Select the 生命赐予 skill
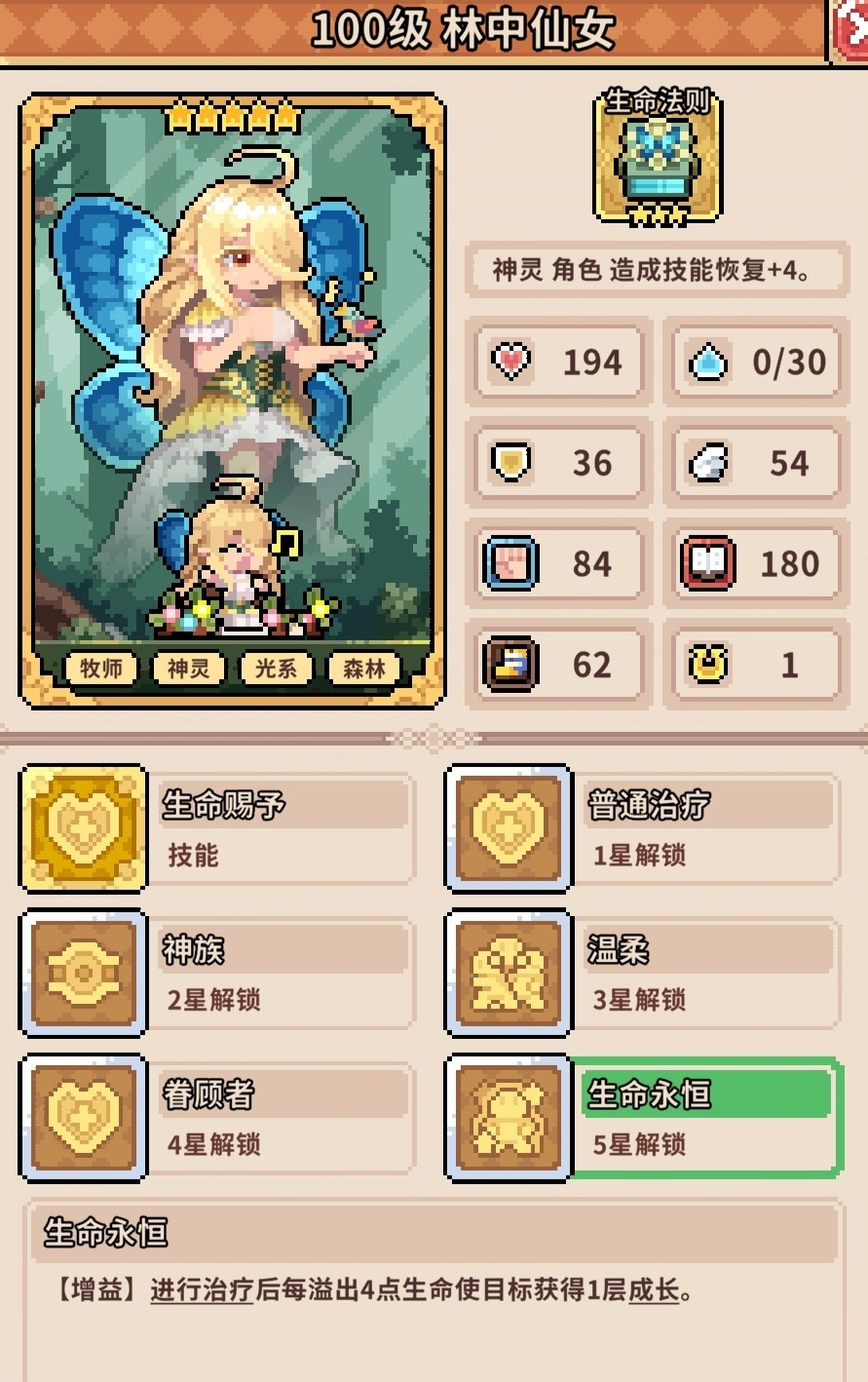The image size is (868, 1382). click(218, 828)
